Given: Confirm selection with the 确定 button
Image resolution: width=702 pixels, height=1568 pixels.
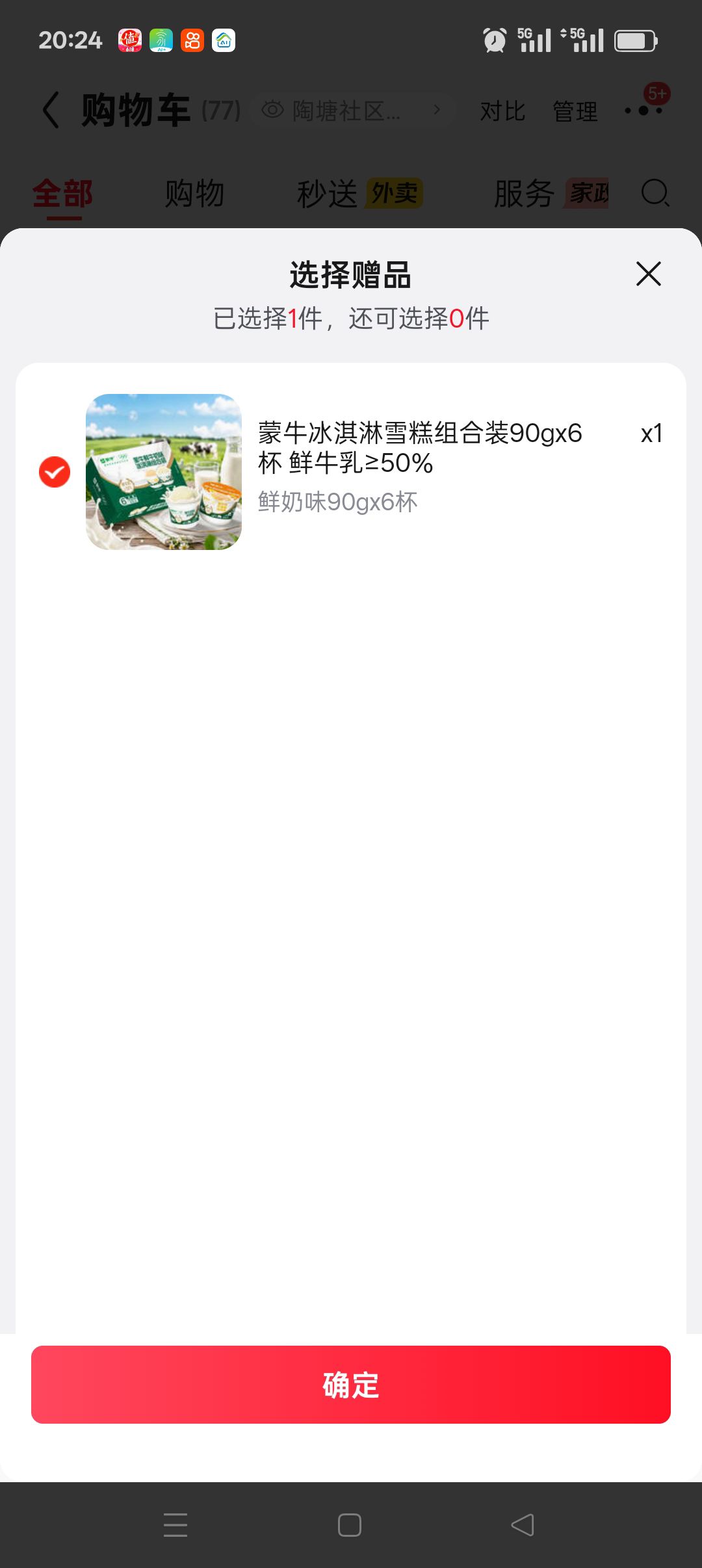Looking at the screenshot, I should [x=351, y=1385].
